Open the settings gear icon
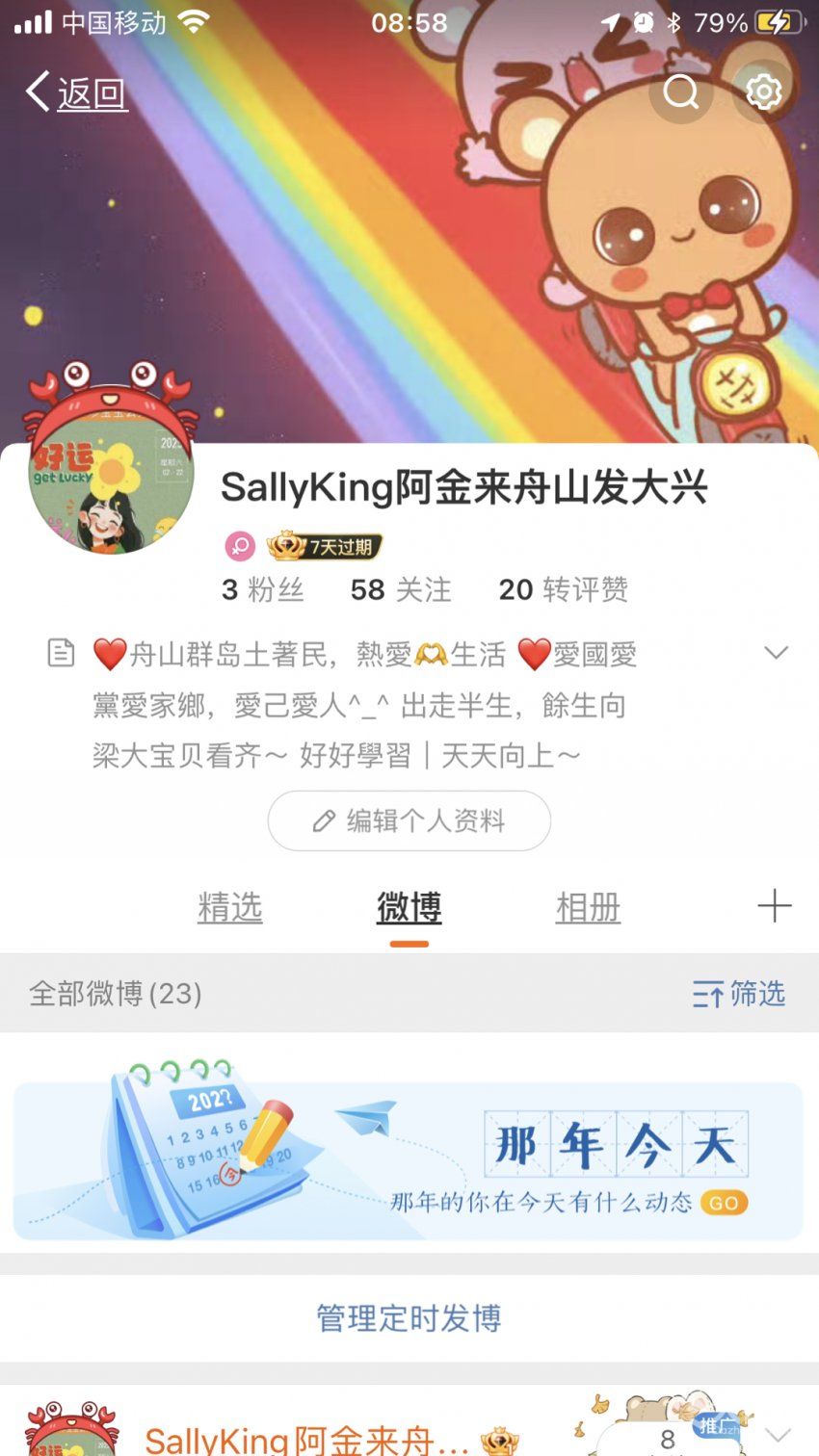Screen dimensions: 819x1456 coord(763,91)
